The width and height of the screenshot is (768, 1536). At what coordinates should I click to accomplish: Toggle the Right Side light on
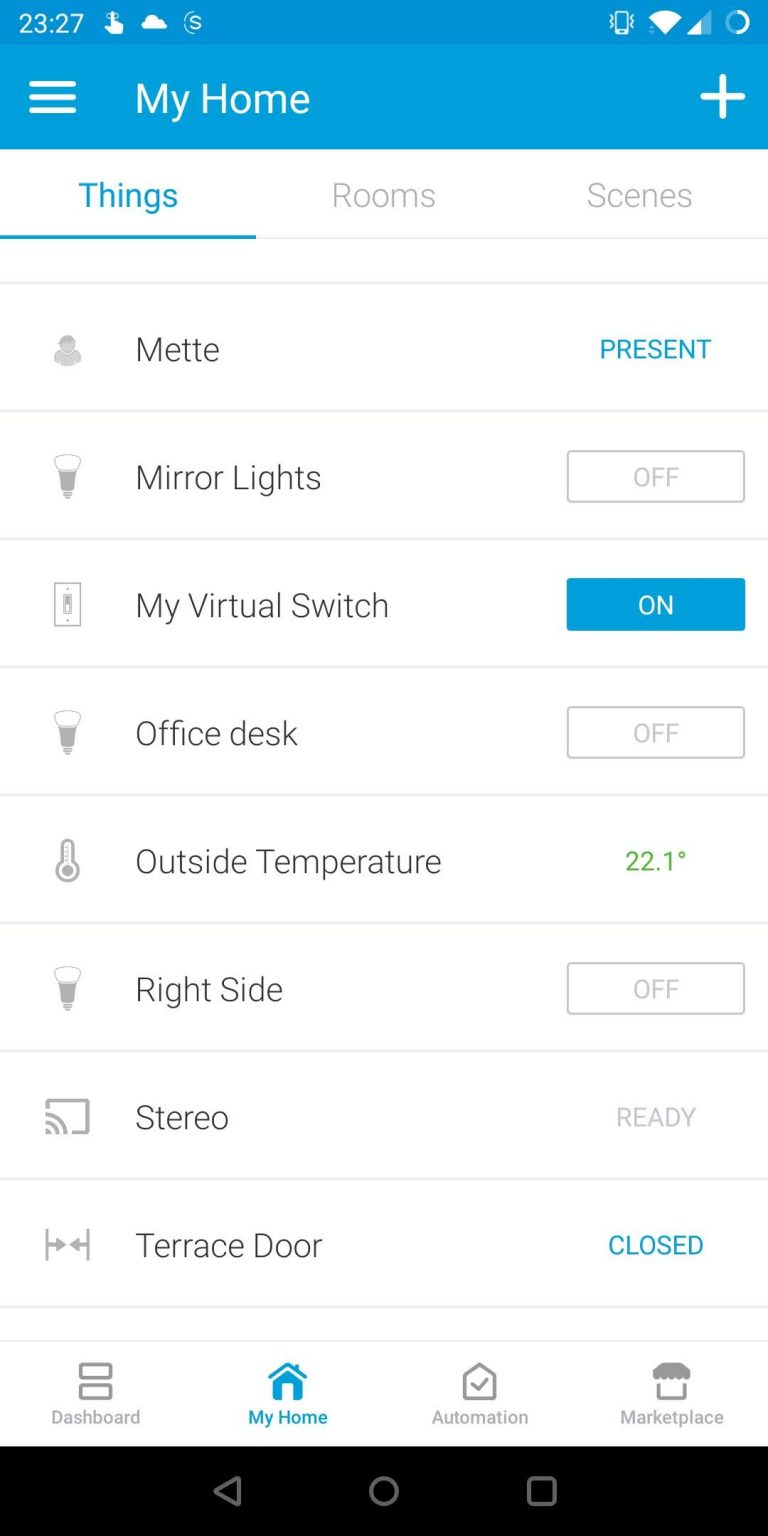655,988
